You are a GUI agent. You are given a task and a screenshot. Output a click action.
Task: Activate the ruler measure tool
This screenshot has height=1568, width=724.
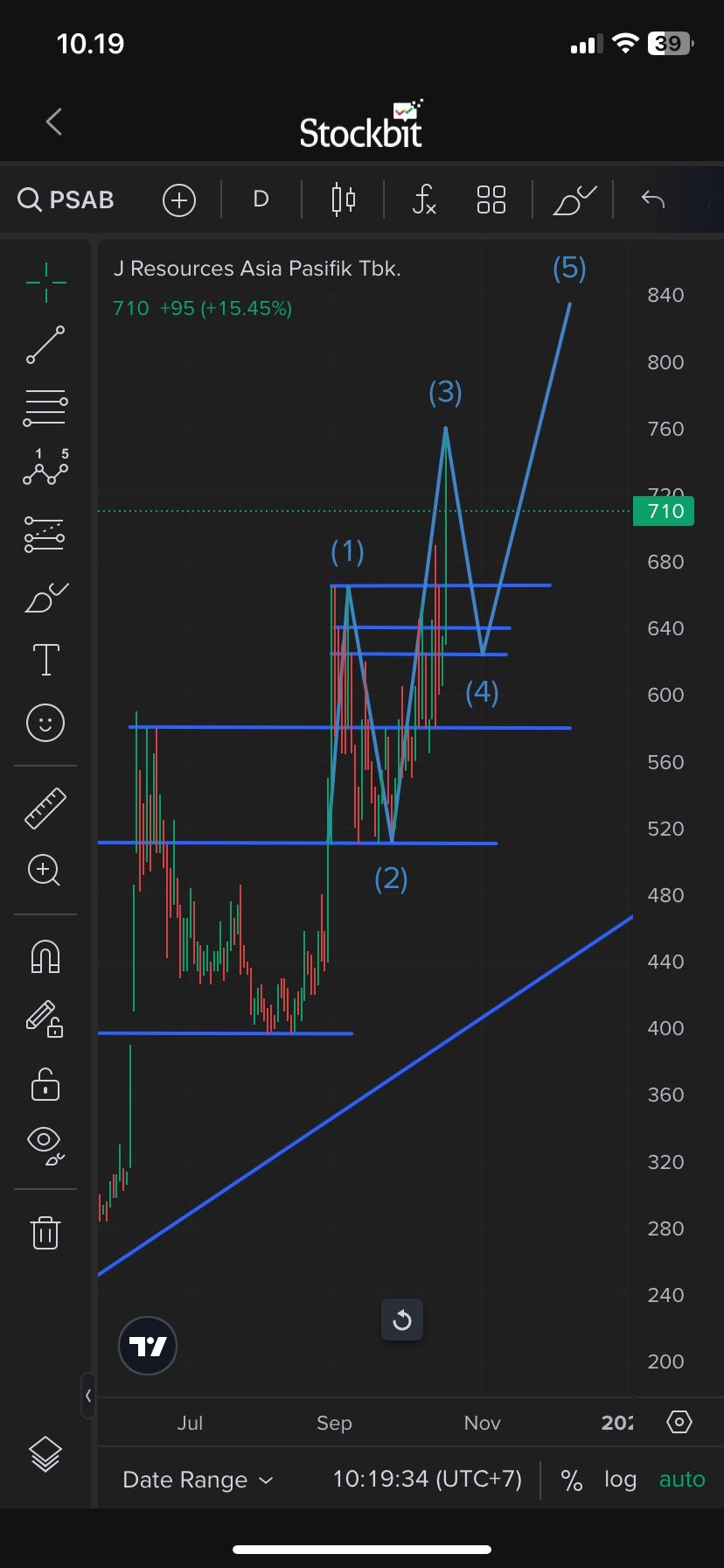(x=45, y=808)
